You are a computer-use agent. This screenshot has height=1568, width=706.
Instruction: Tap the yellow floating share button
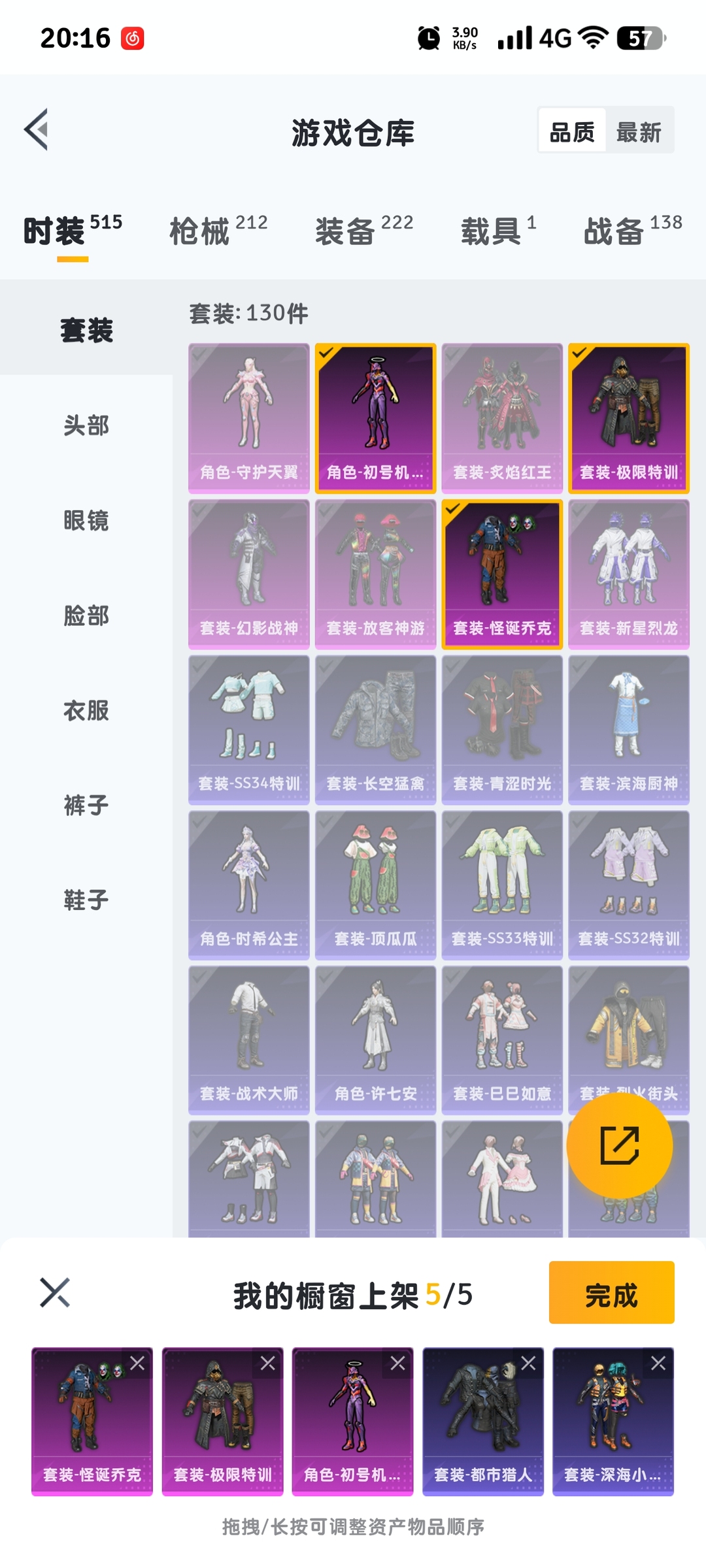click(x=619, y=1145)
